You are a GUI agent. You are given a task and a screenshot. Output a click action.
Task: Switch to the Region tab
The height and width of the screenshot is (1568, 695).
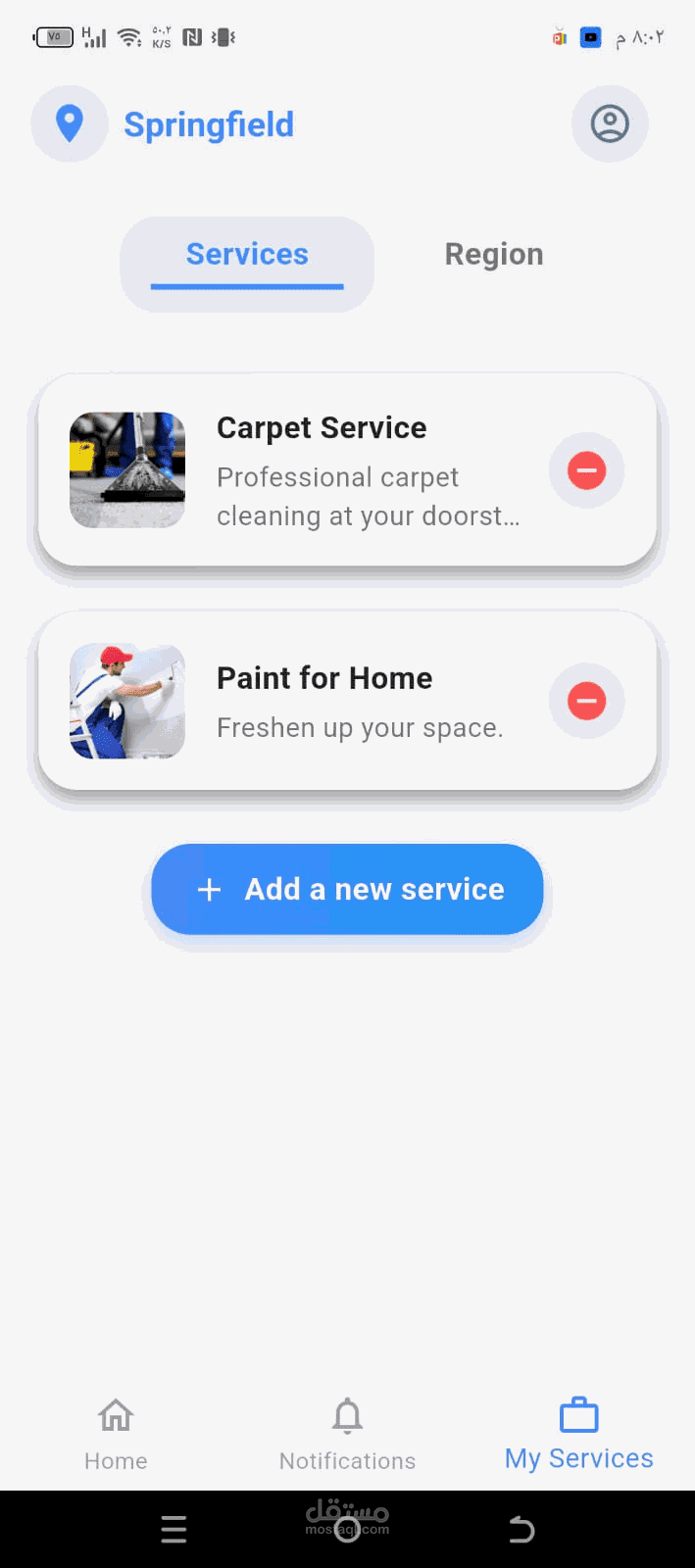click(494, 255)
